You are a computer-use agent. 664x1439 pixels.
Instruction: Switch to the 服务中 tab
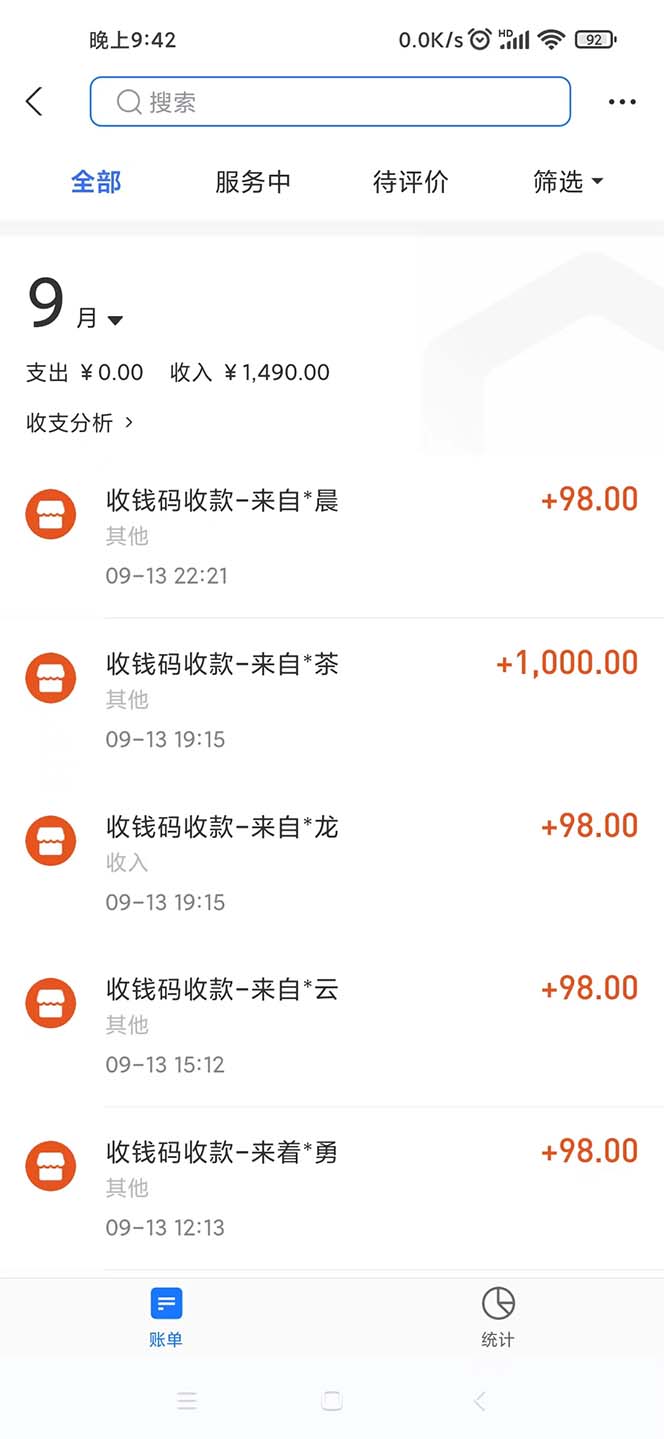253,182
